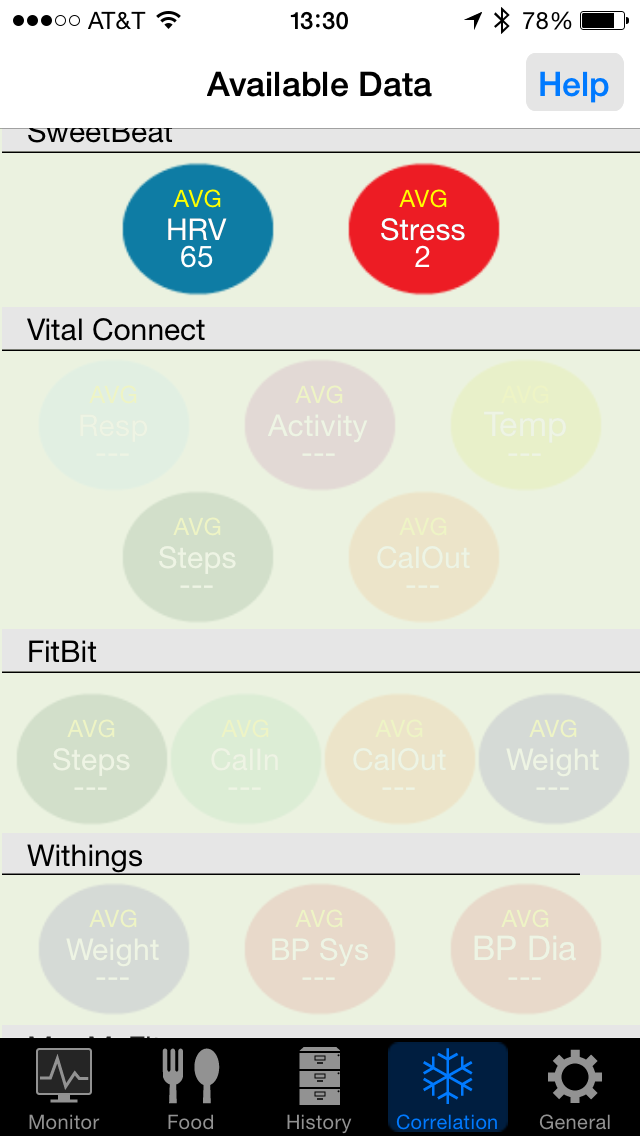Tap Vital Connect CalOut bubble
640x1136 pixels.
click(423, 557)
